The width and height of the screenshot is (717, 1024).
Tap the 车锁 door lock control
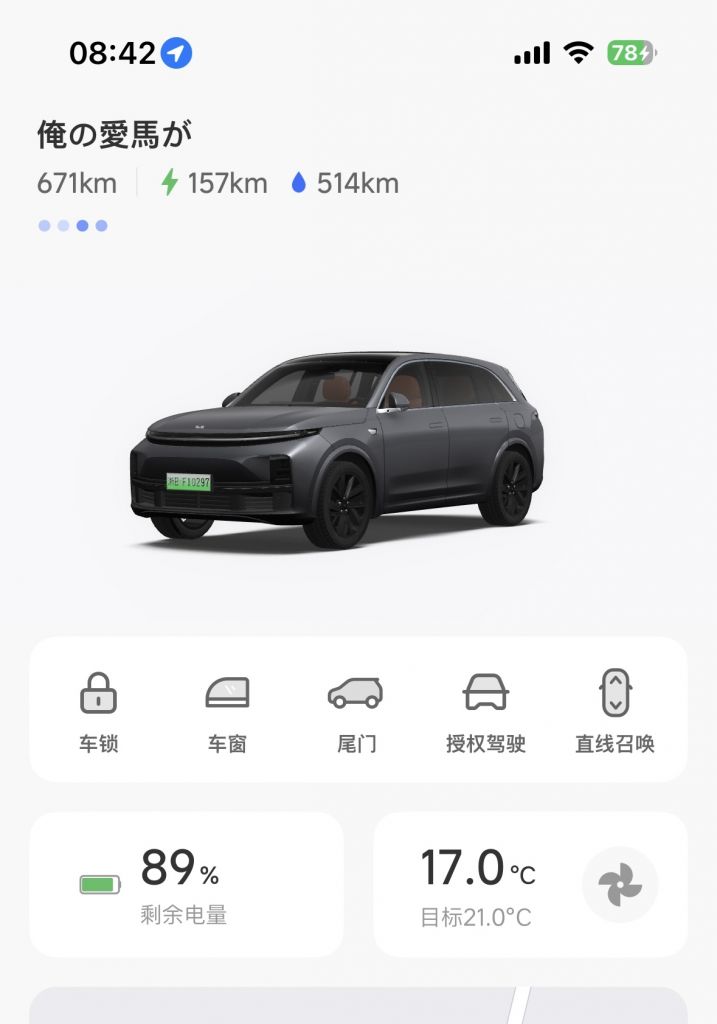[x=98, y=708]
